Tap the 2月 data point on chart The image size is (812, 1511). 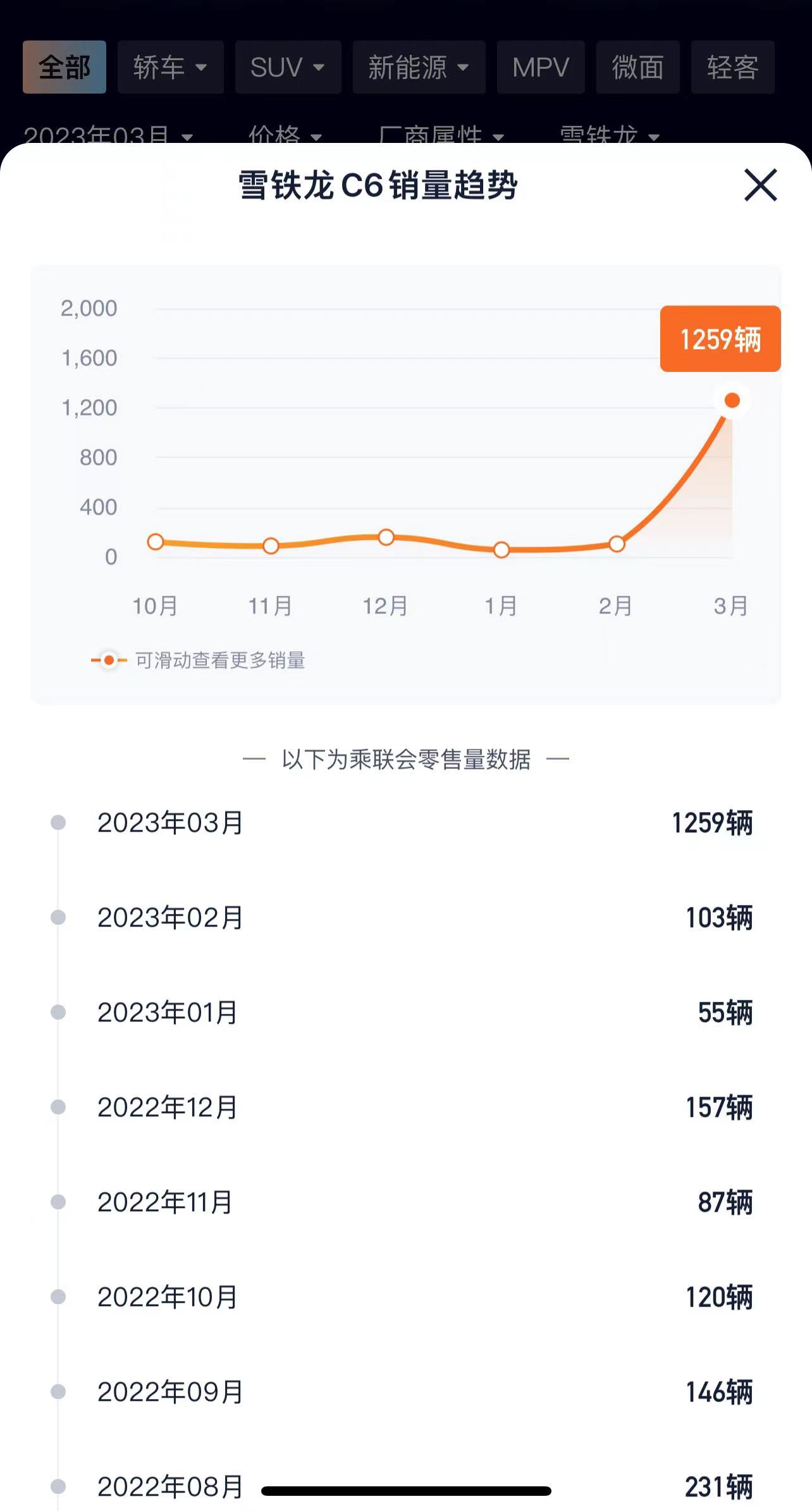617,544
